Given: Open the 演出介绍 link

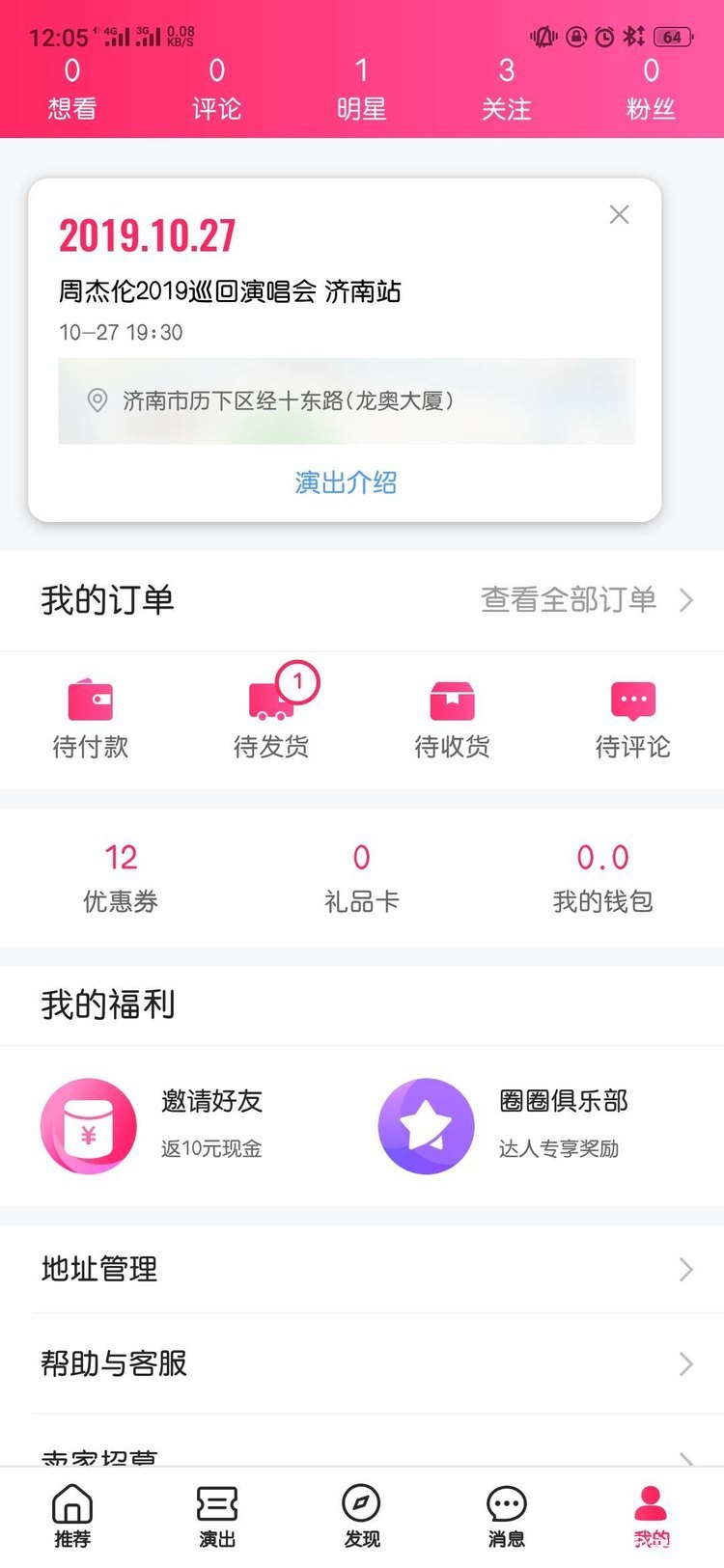Looking at the screenshot, I should click(x=346, y=482).
